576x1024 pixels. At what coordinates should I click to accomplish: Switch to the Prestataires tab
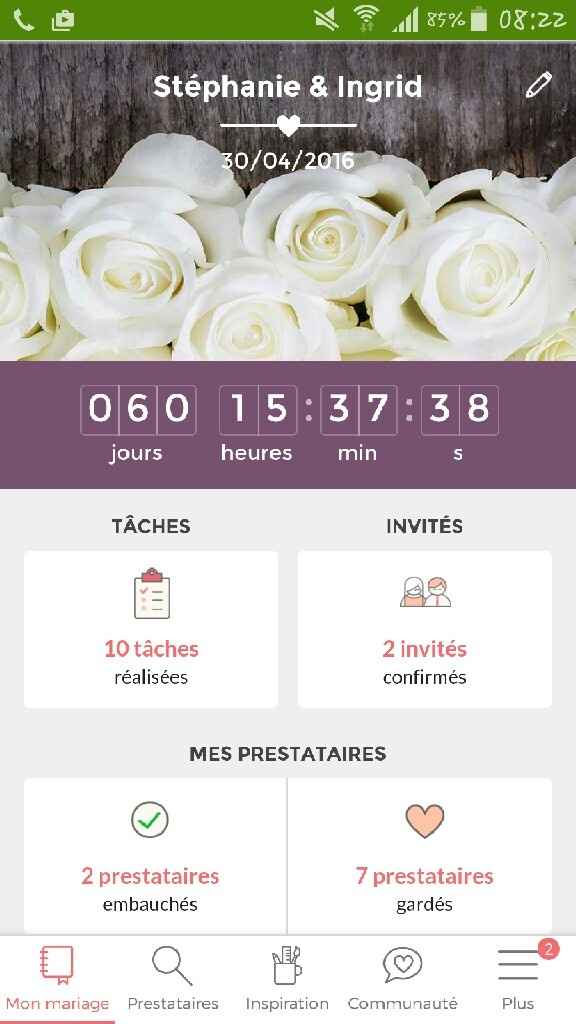[x=173, y=979]
